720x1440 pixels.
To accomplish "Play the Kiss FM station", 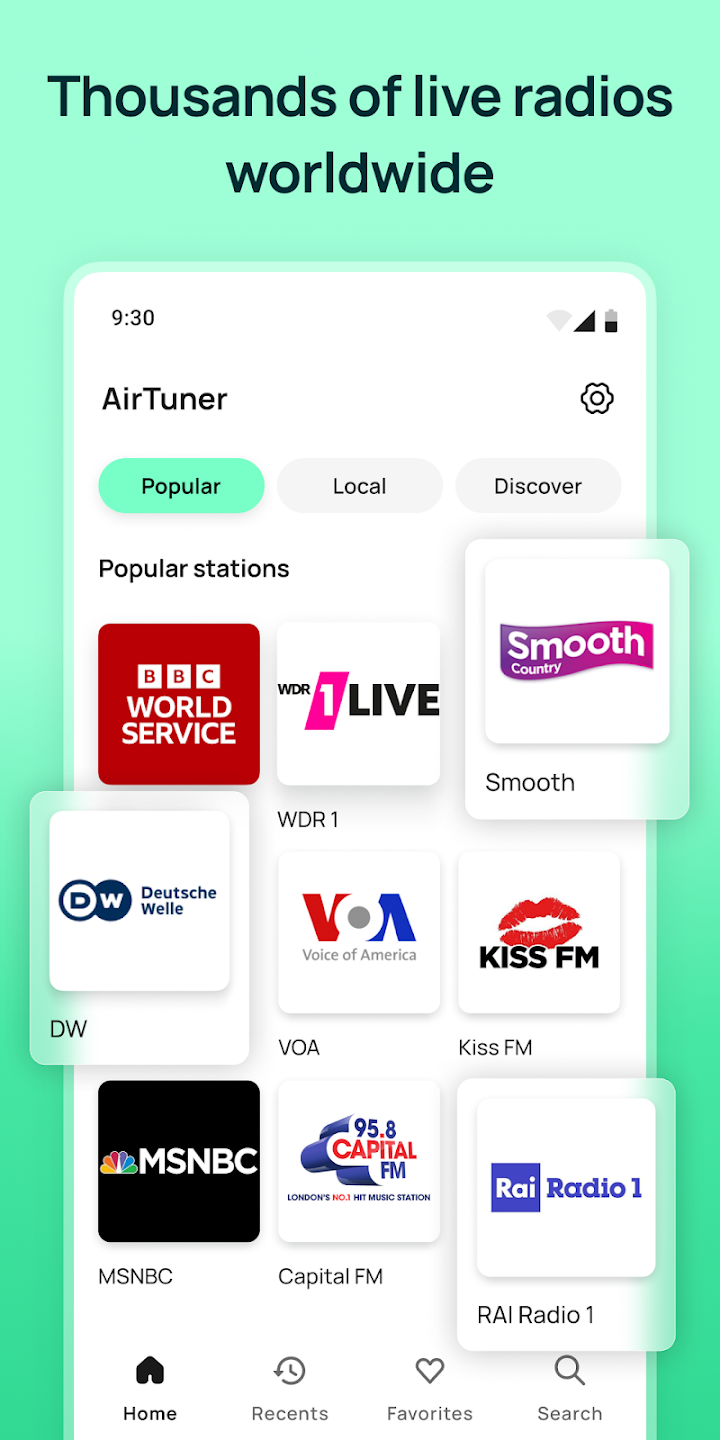I will pyautogui.click(x=538, y=932).
